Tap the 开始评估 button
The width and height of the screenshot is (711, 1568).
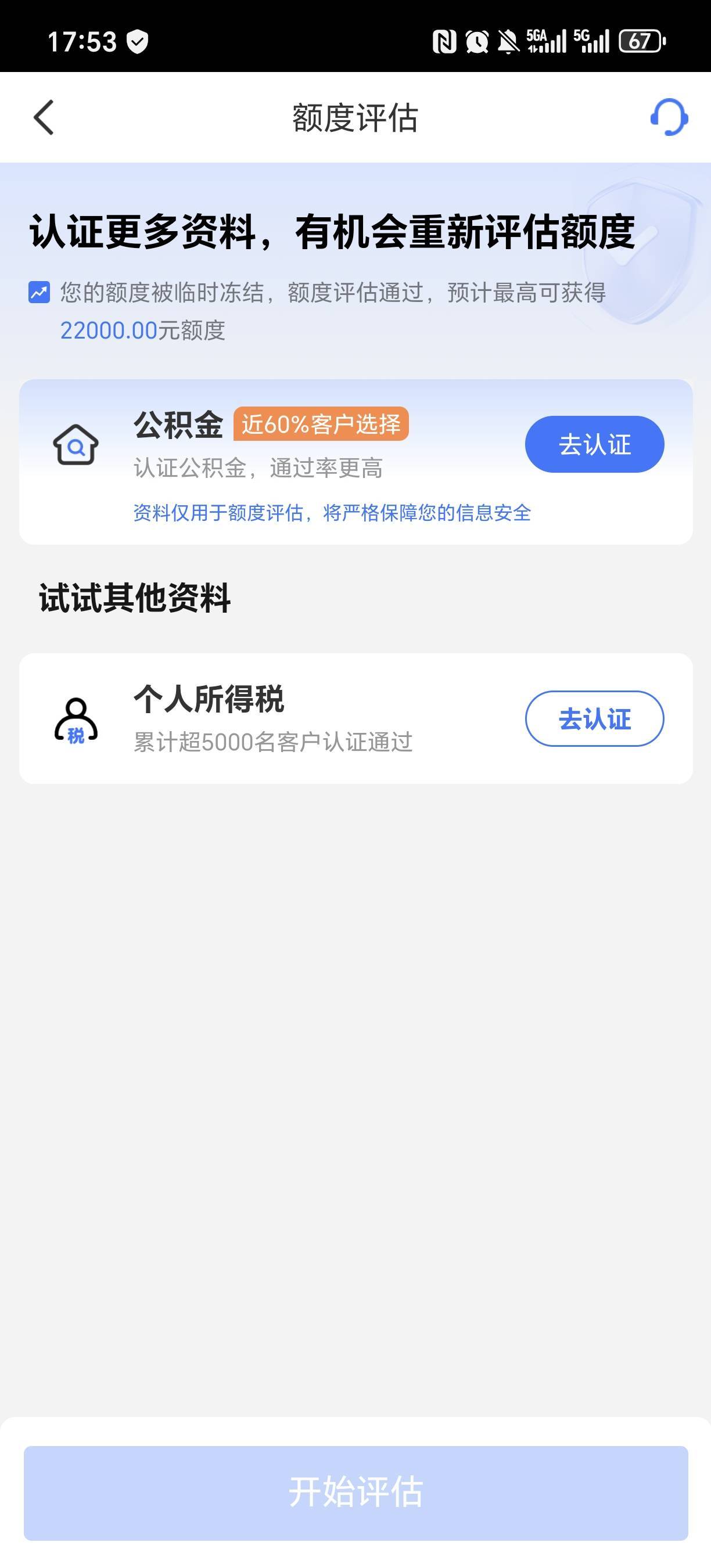pyautogui.click(x=355, y=1493)
